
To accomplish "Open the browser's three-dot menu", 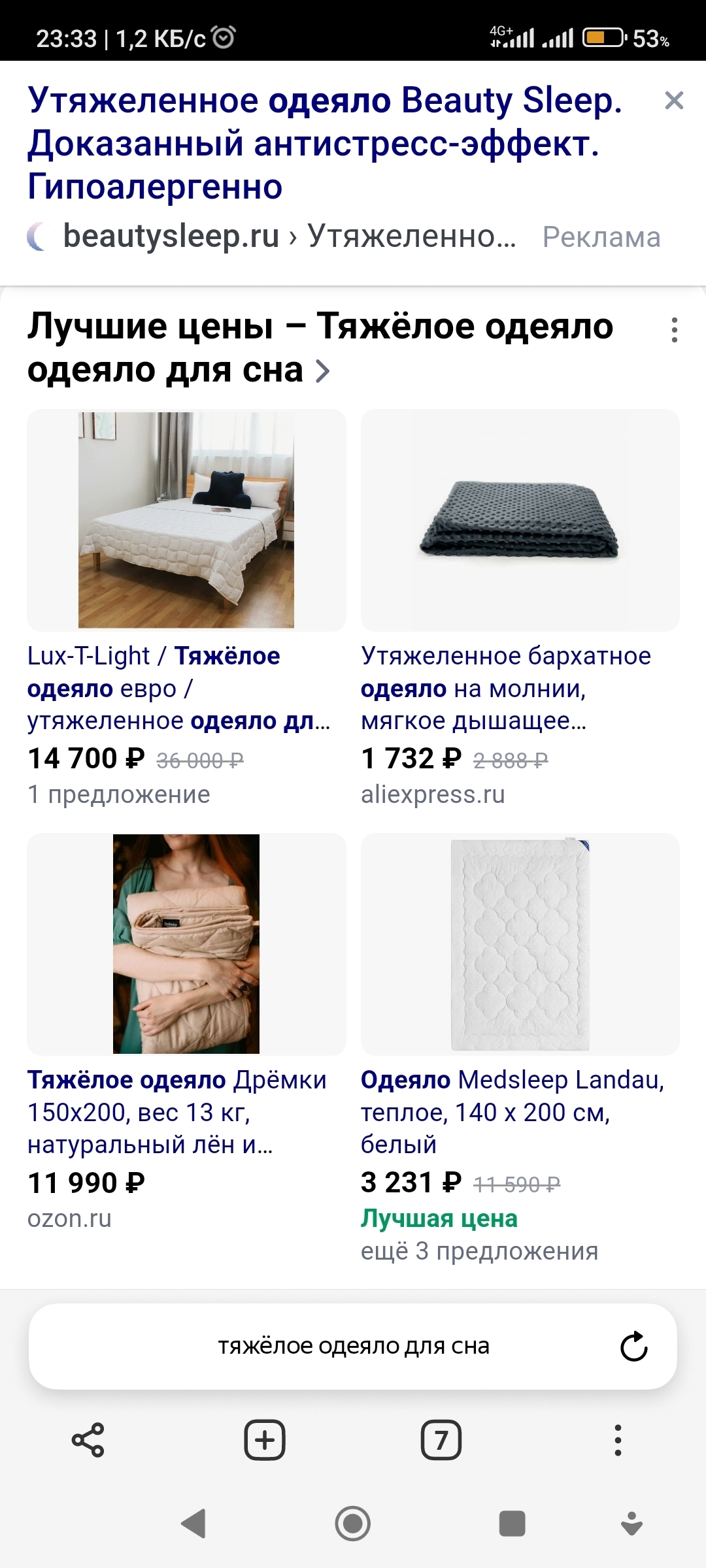I will 618,1440.
